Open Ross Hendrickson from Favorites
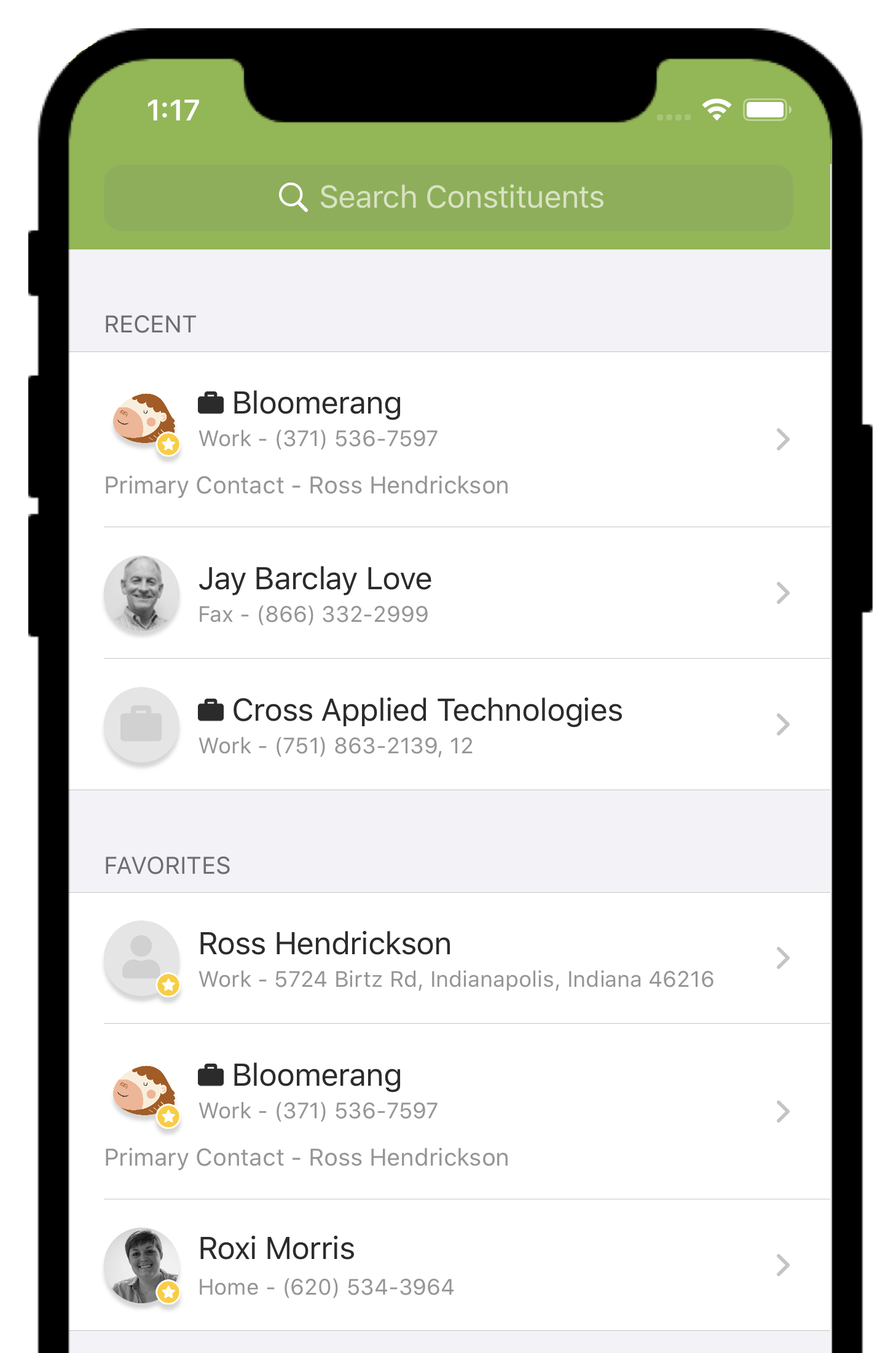 tap(448, 959)
